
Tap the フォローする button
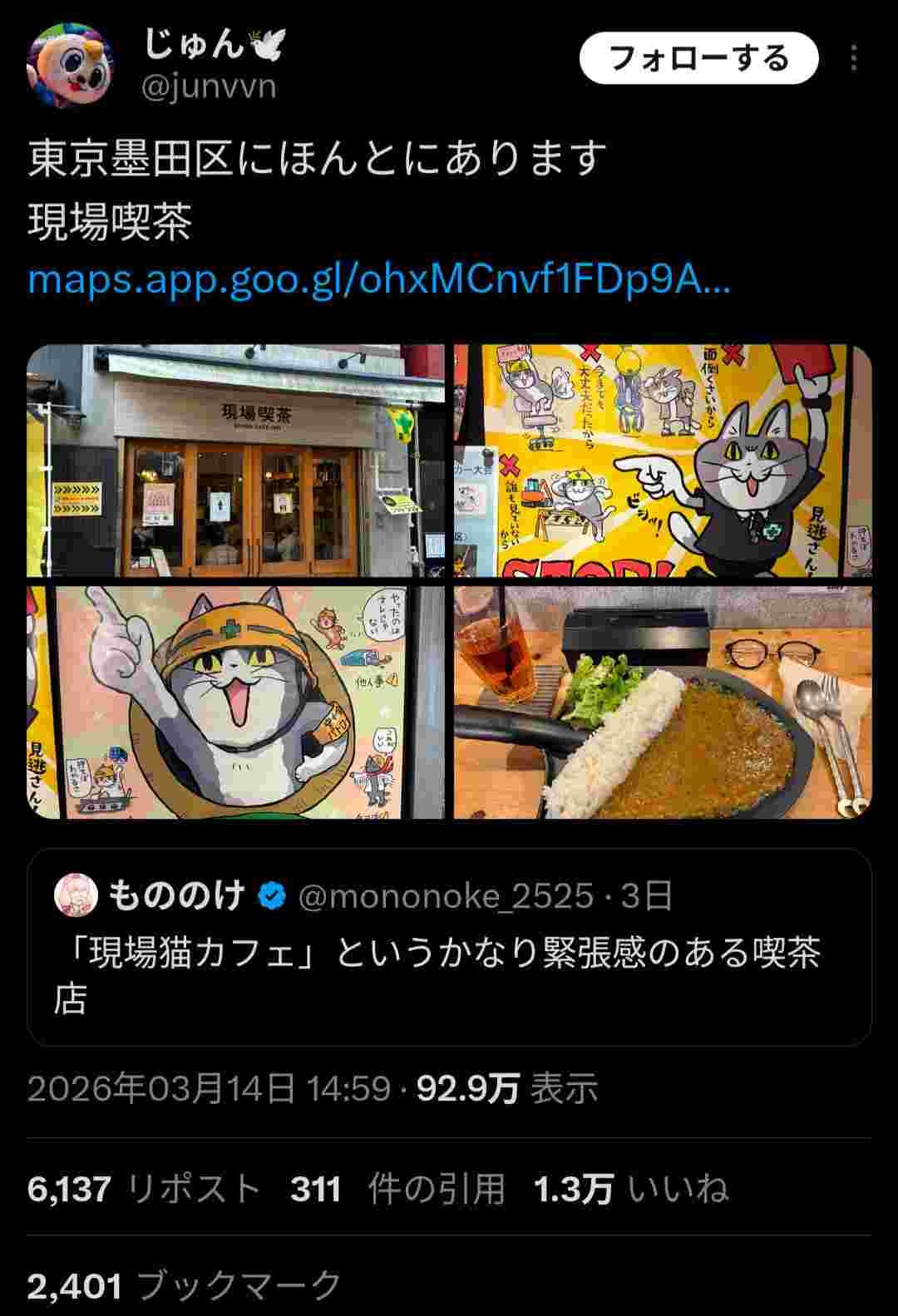pyautogui.click(x=698, y=59)
